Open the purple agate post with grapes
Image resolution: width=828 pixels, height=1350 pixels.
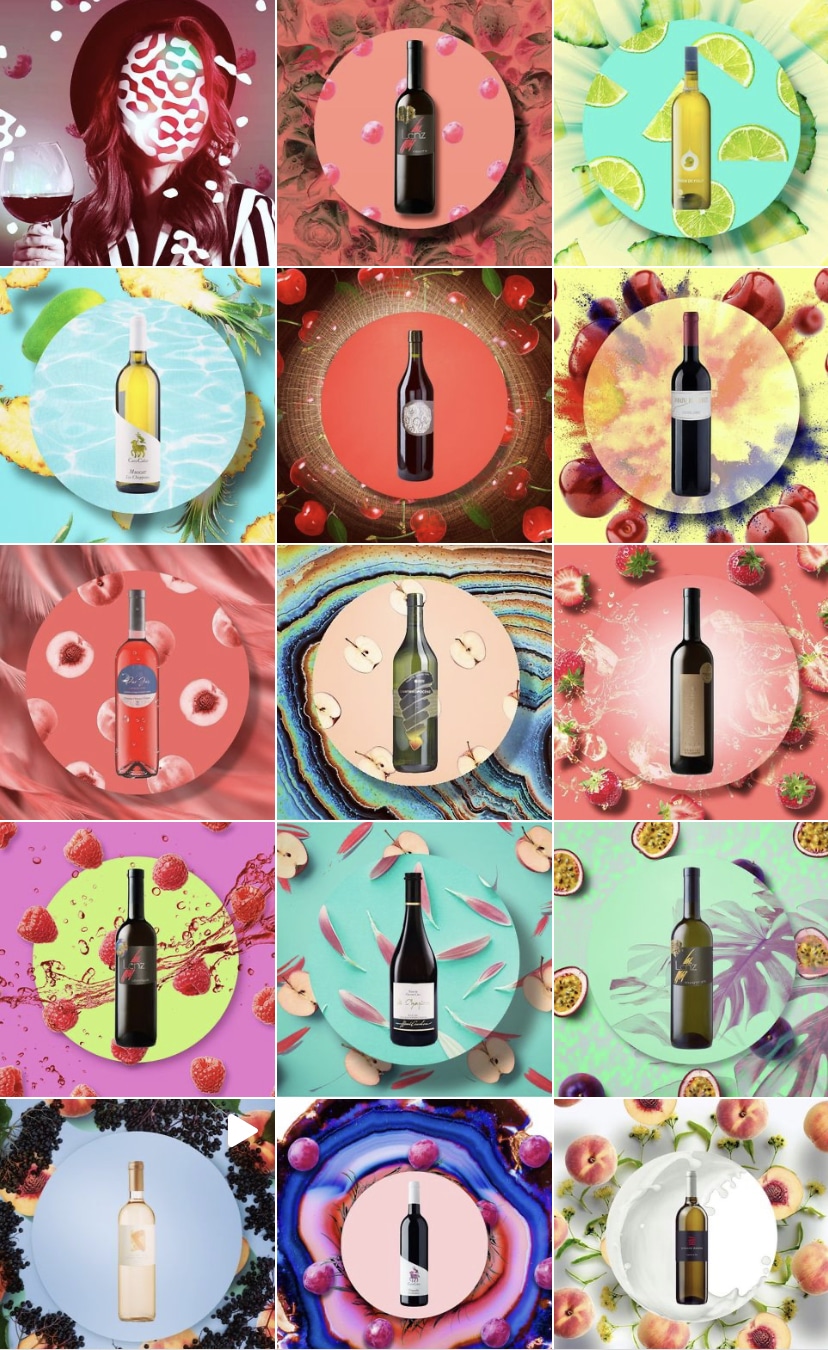(414, 1225)
